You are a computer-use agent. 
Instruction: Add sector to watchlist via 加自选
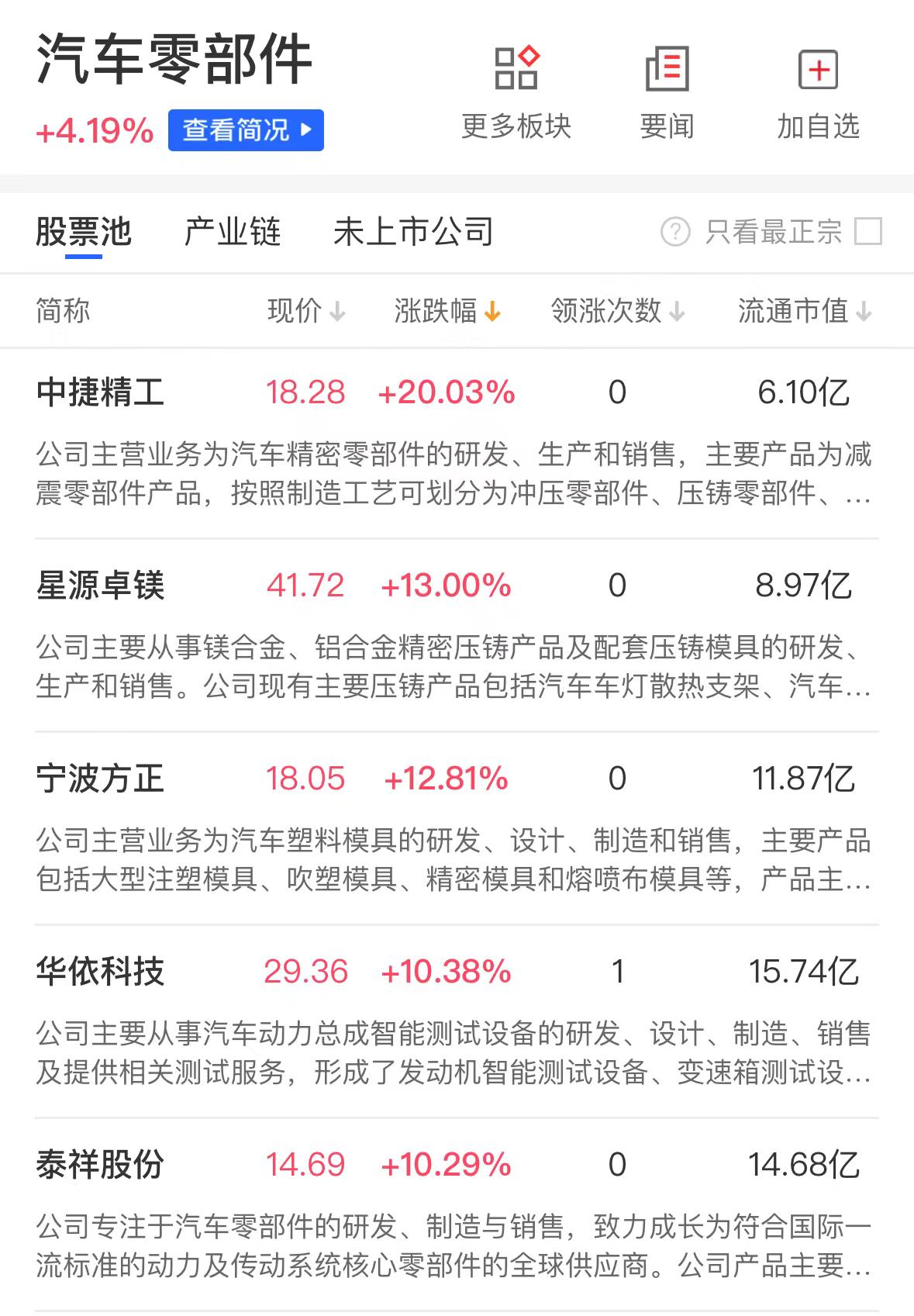[819, 92]
